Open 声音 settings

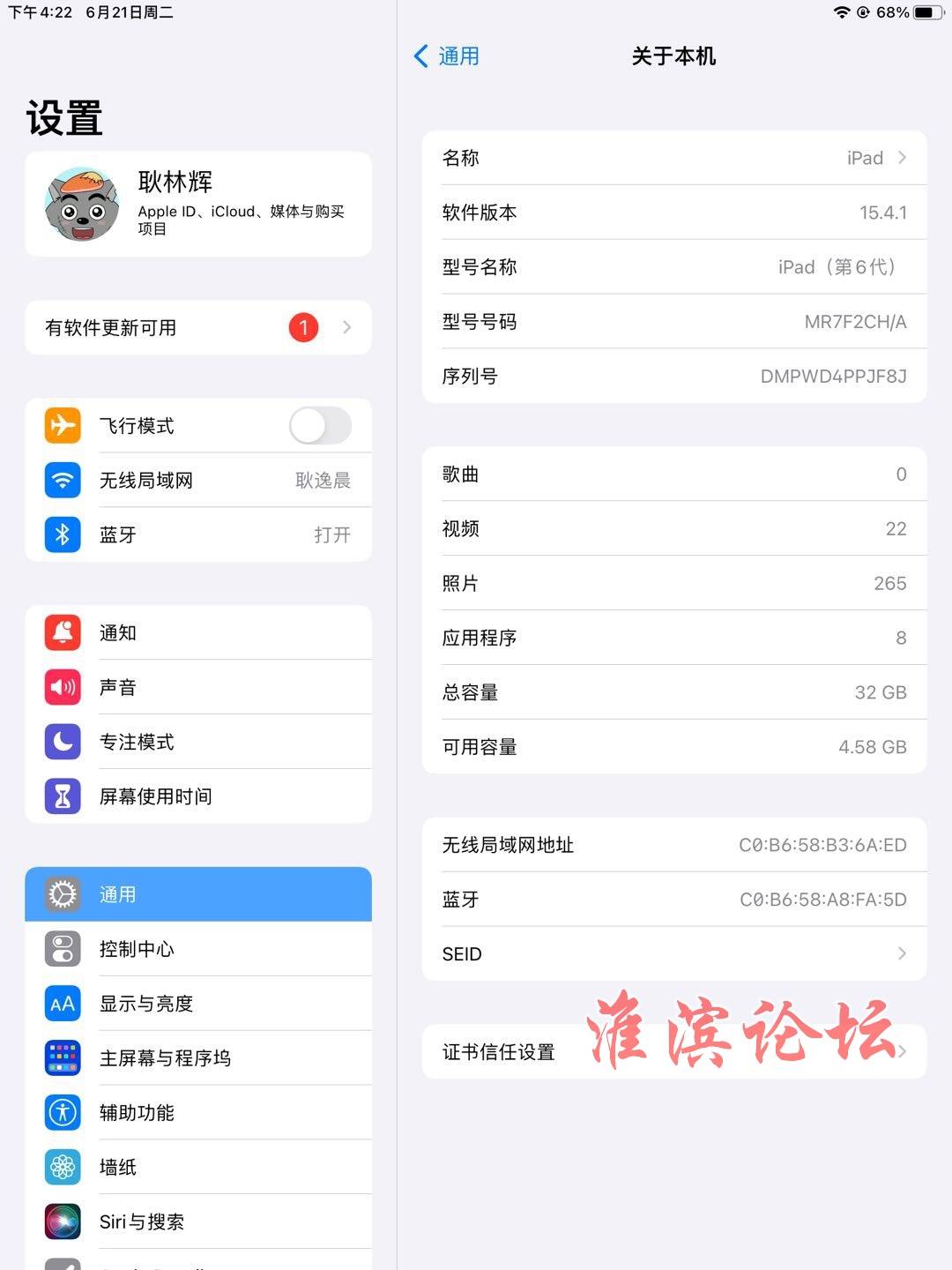point(198,688)
